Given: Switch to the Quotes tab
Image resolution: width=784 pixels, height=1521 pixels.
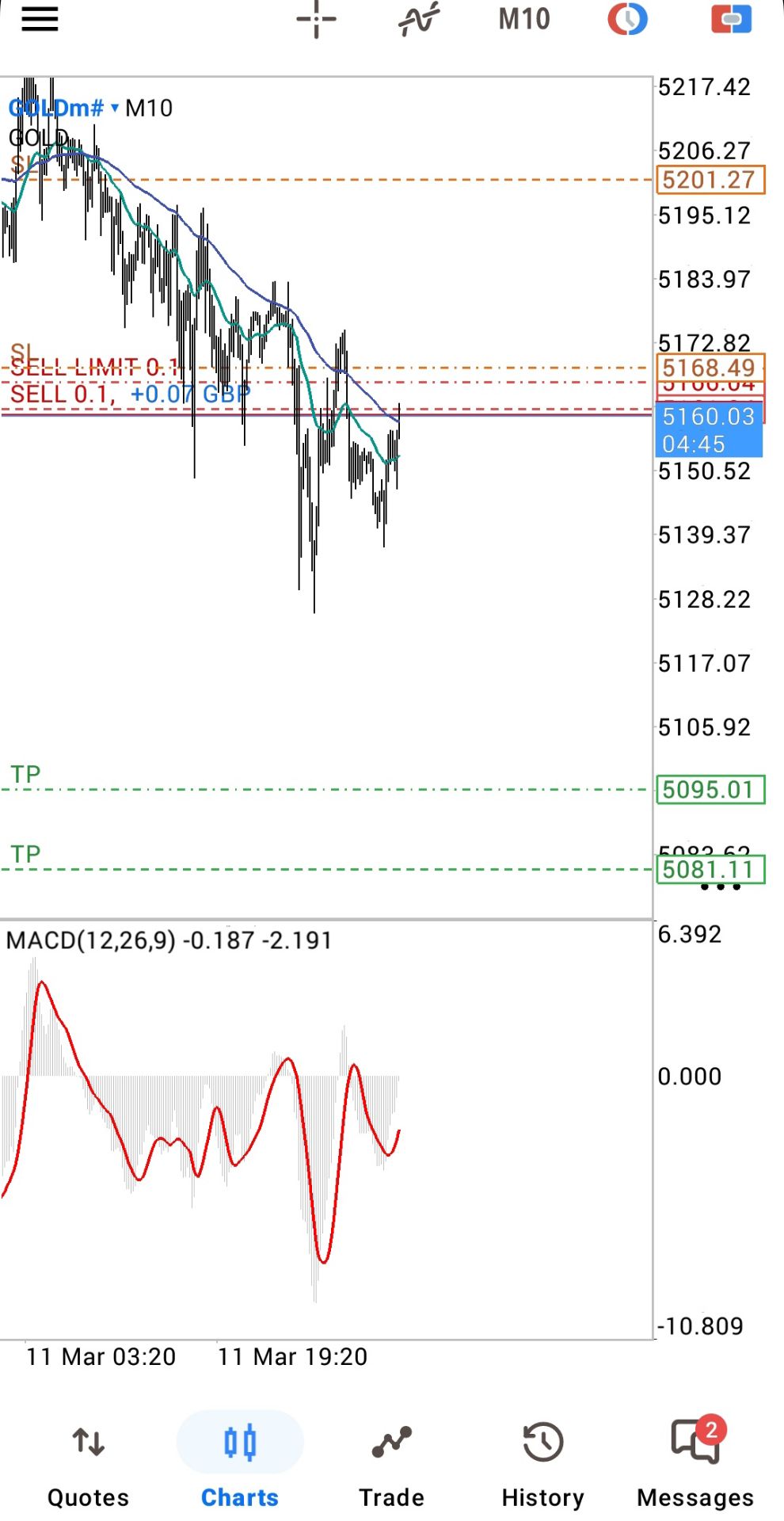Looking at the screenshot, I should point(88,1464).
